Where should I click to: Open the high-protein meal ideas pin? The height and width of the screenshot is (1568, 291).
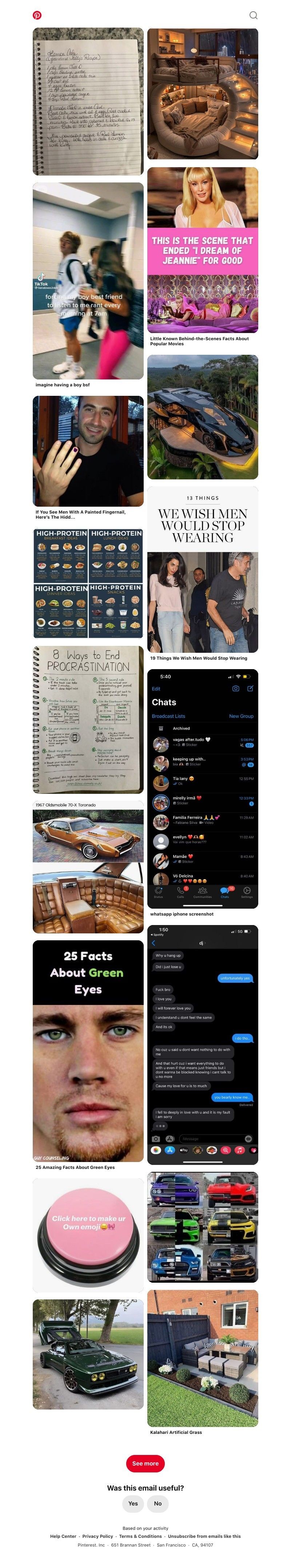coord(88,583)
